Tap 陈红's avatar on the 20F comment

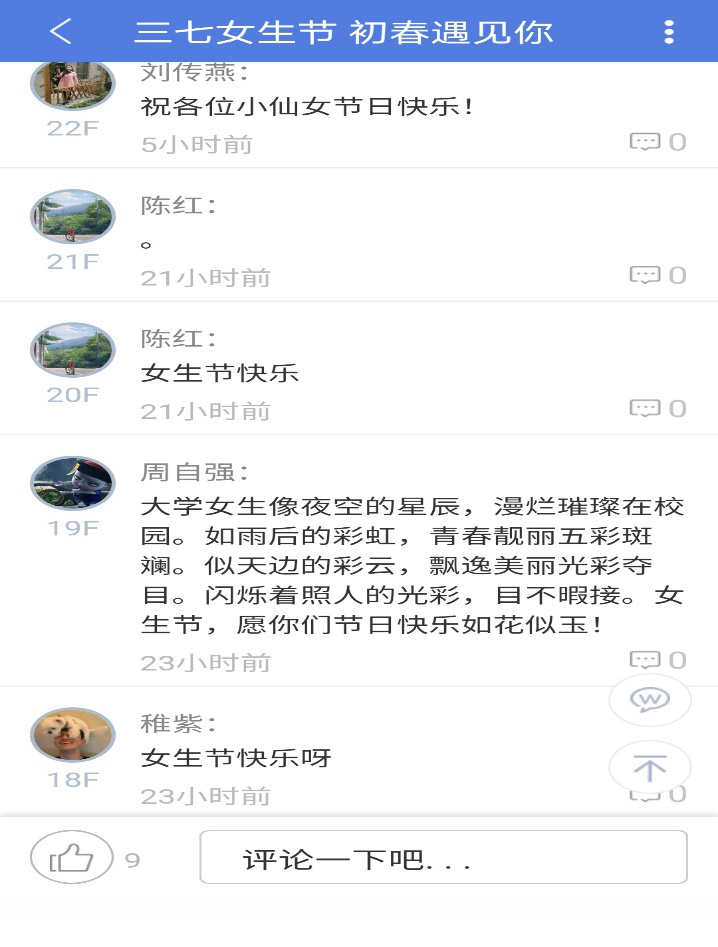(x=72, y=349)
